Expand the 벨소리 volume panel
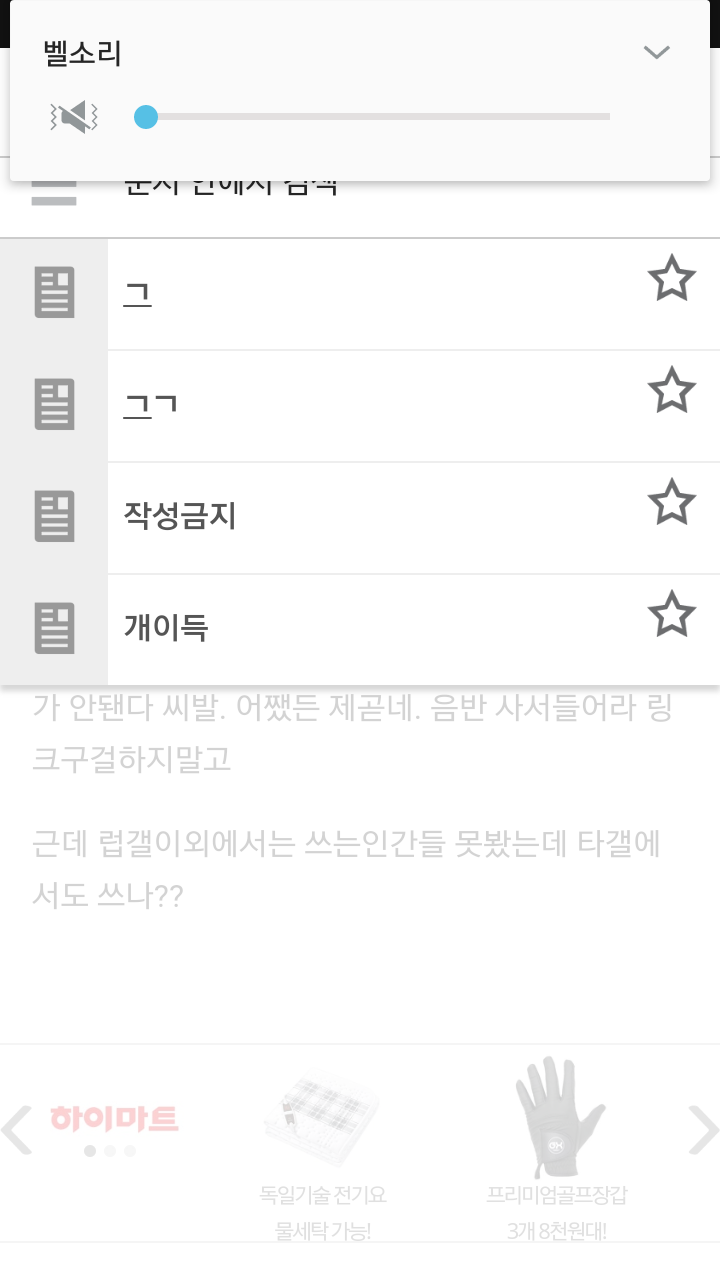The width and height of the screenshot is (720, 1280). [656, 53]
